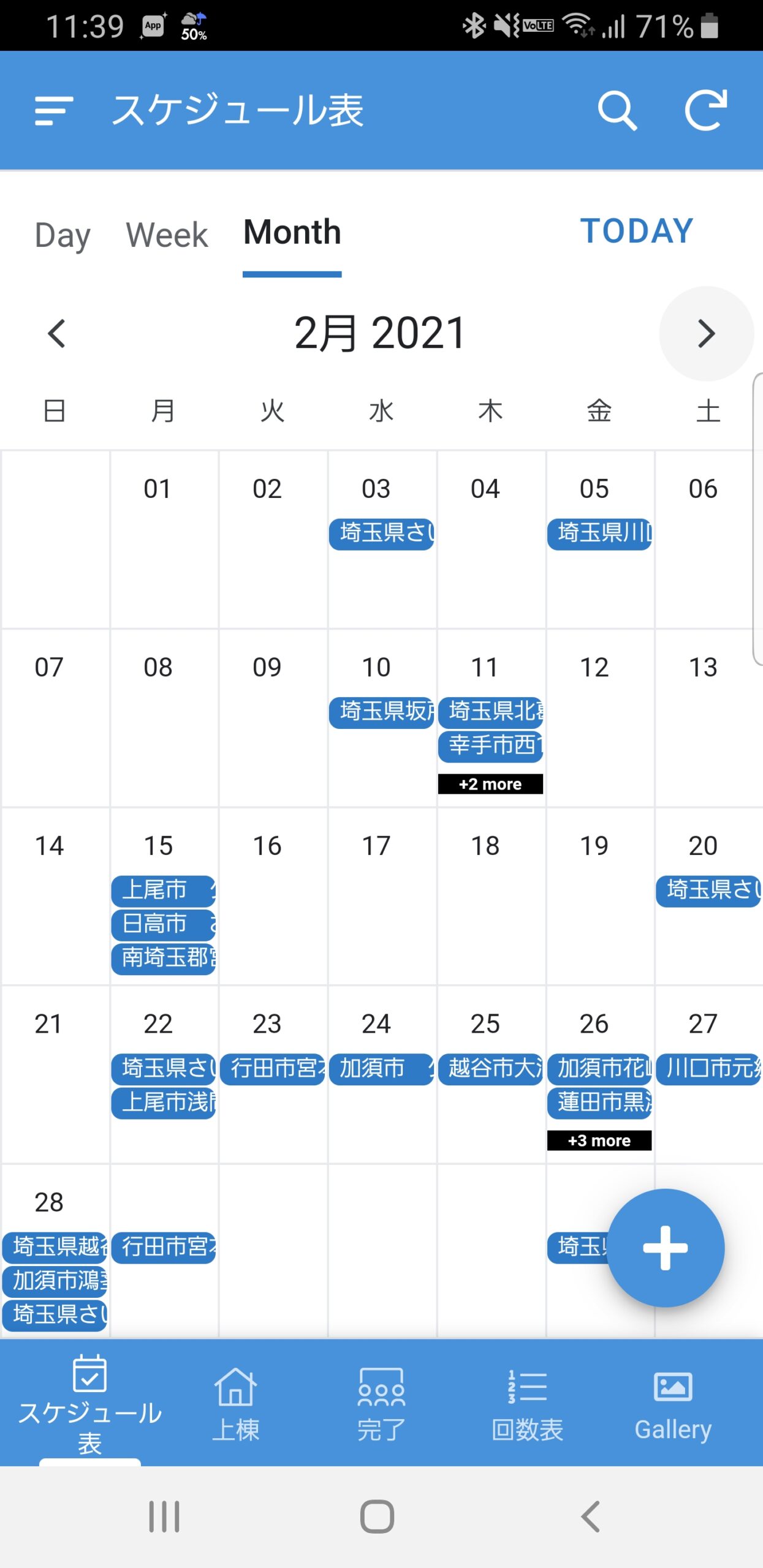Screen dimensions: 763x1568
Task: Switch to the Day view
Action: tap(63, 235)
